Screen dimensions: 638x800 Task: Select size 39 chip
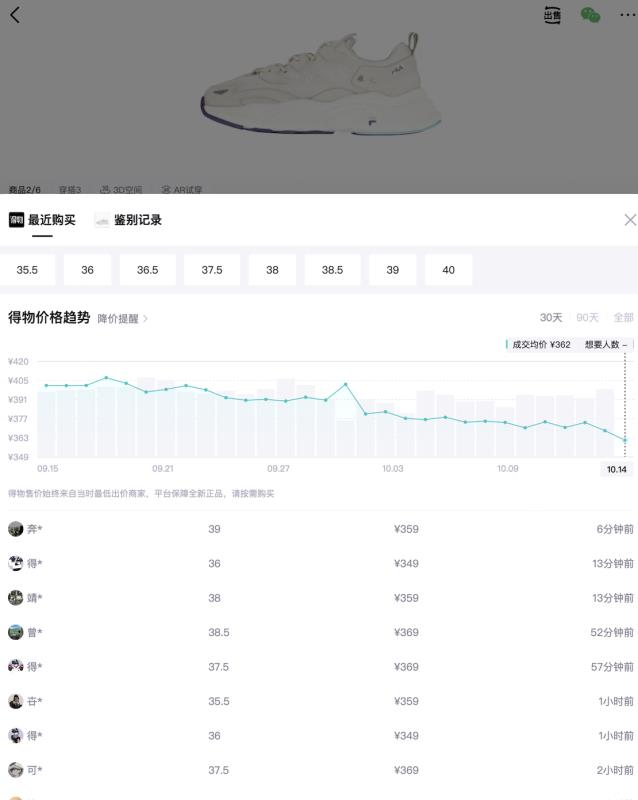393,270
